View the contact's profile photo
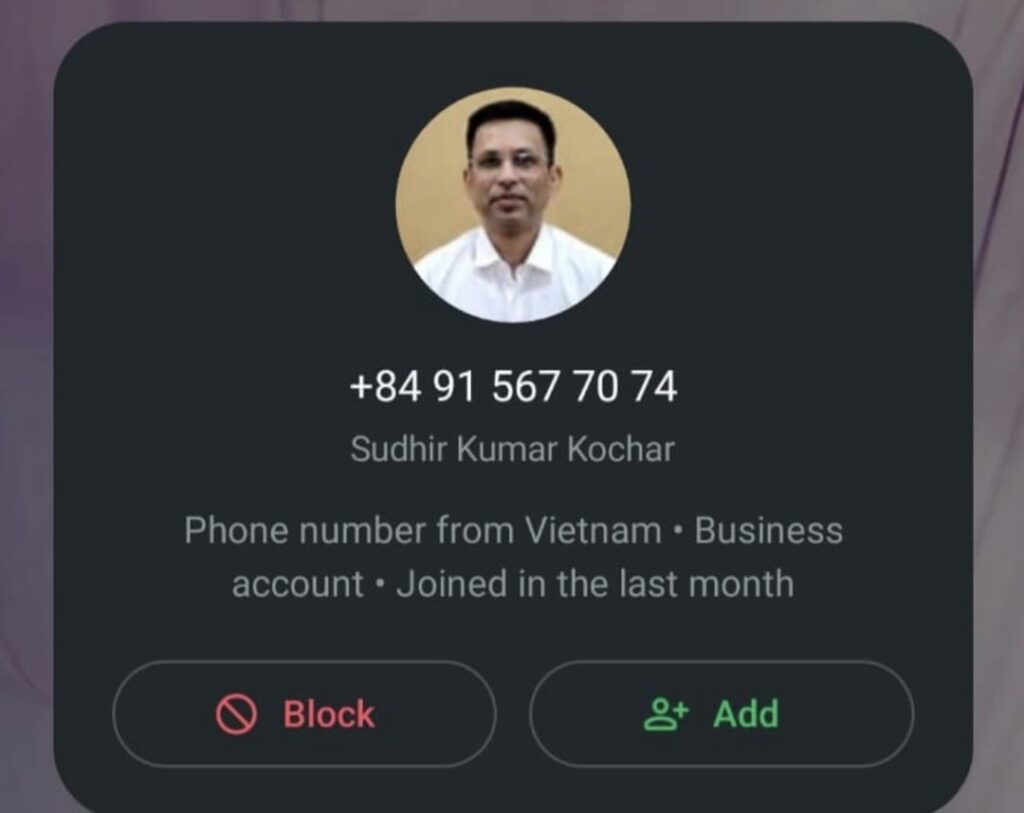1024x813 pixels. (513, 205)
